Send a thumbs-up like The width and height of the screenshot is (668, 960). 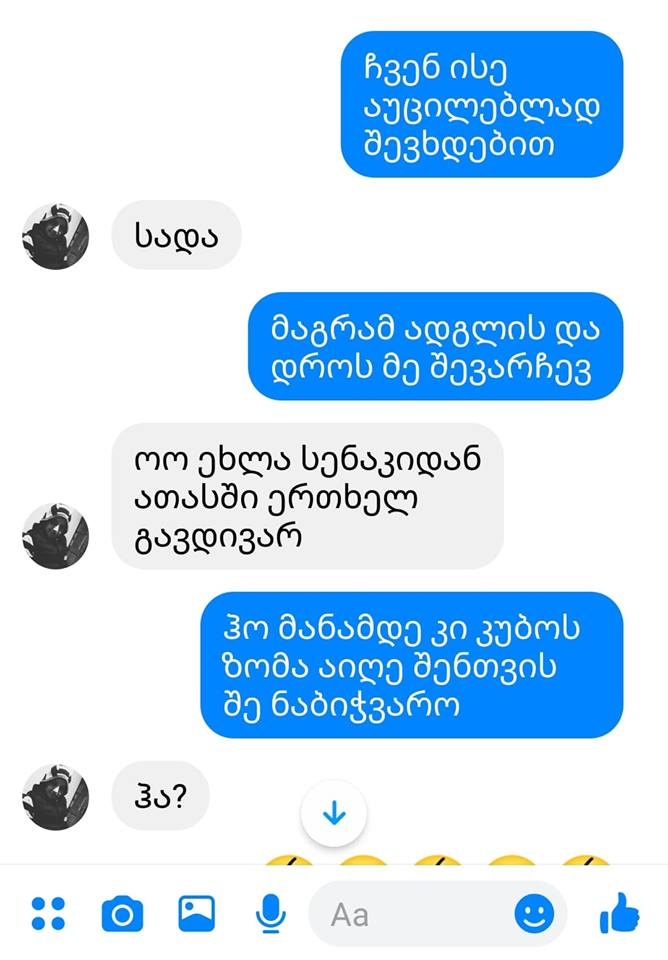click(x=619, y=912)
